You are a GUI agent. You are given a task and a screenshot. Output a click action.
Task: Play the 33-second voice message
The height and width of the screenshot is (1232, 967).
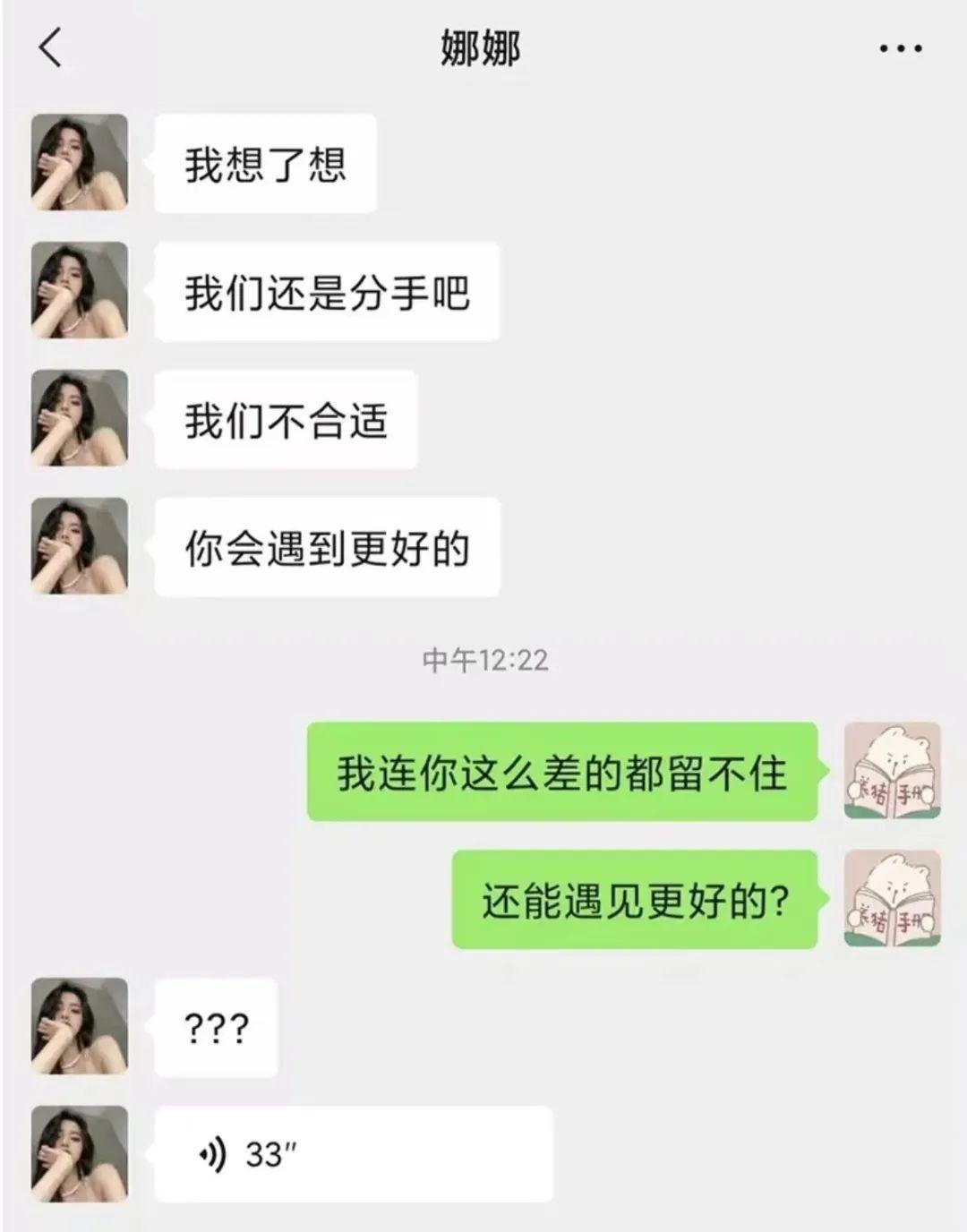349,1153
